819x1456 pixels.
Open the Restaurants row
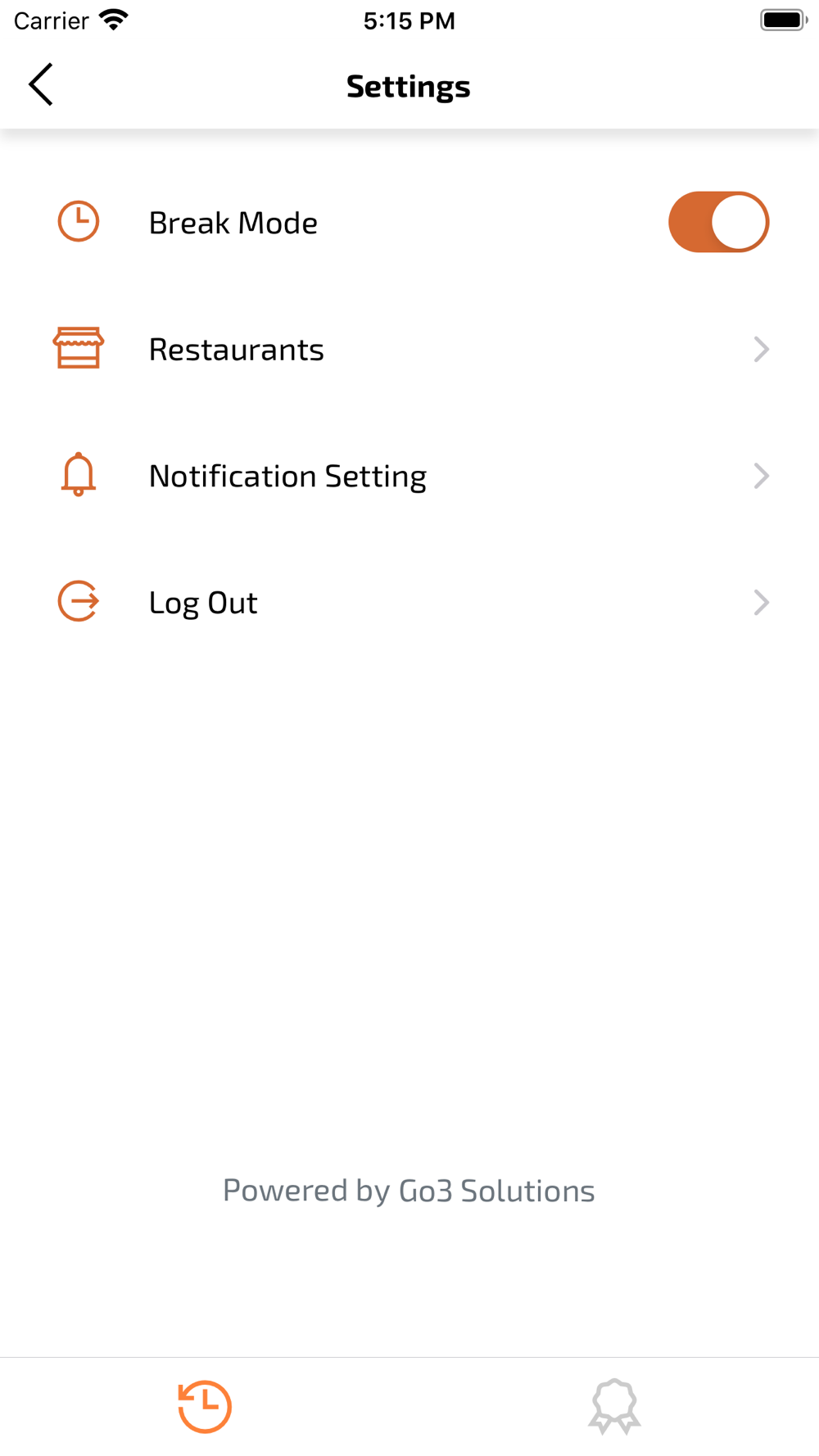click(x=409, y=349)
